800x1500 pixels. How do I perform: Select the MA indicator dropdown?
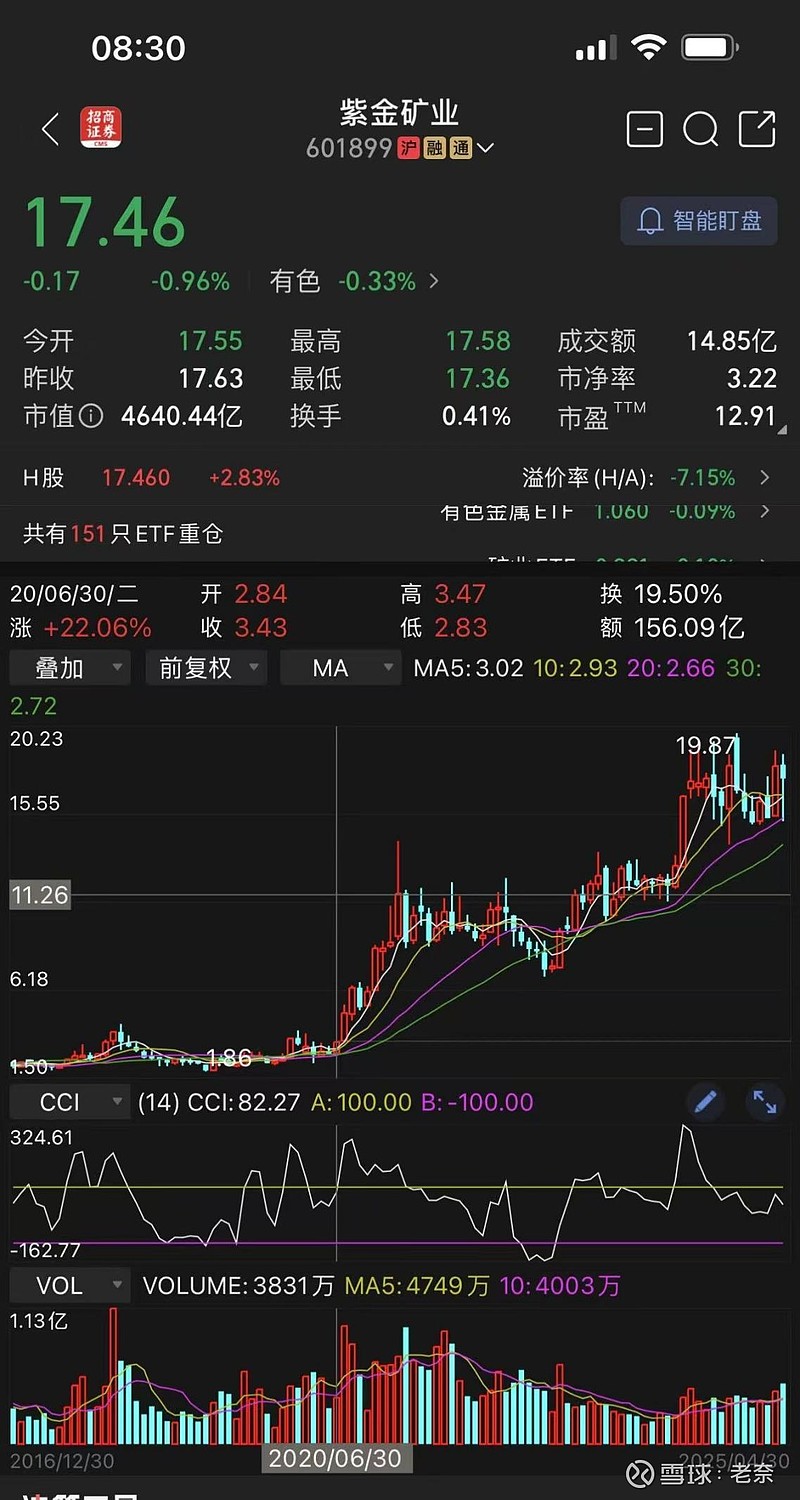point(341,667)
